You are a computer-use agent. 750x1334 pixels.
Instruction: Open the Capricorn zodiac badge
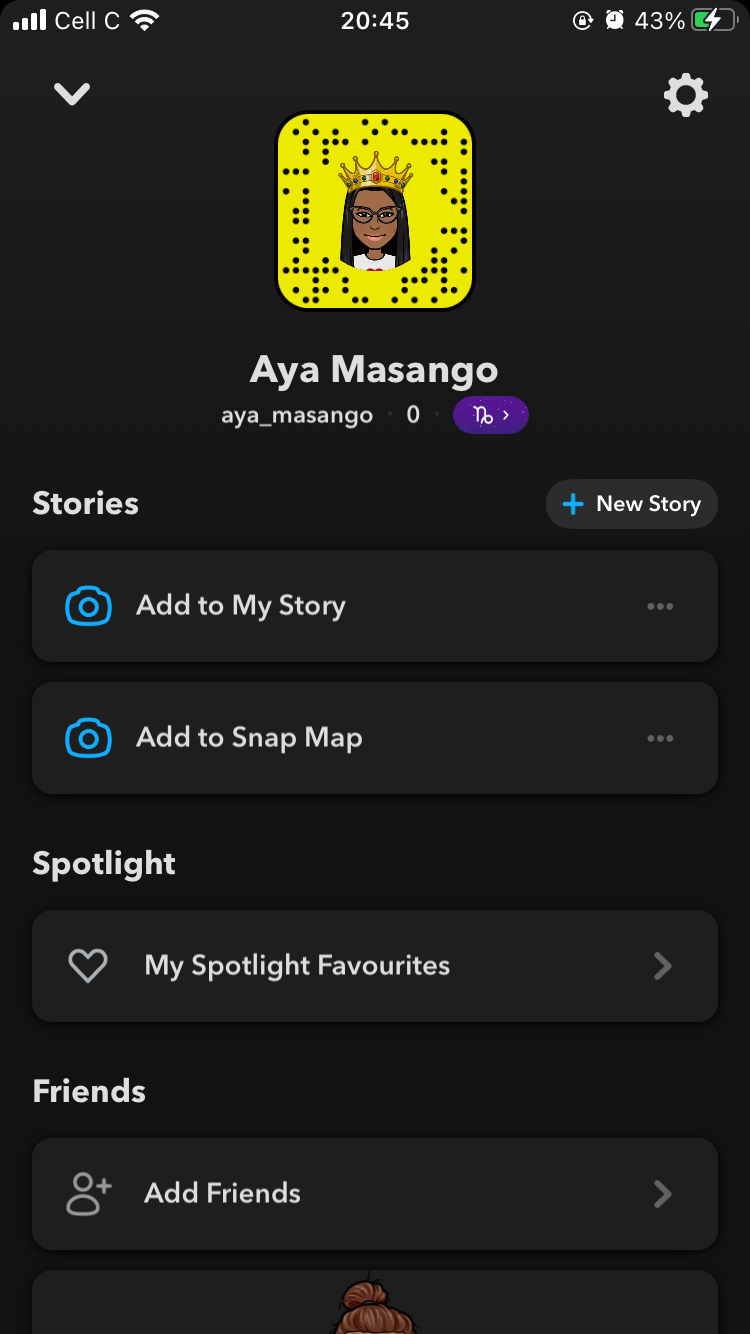point(491,414)
